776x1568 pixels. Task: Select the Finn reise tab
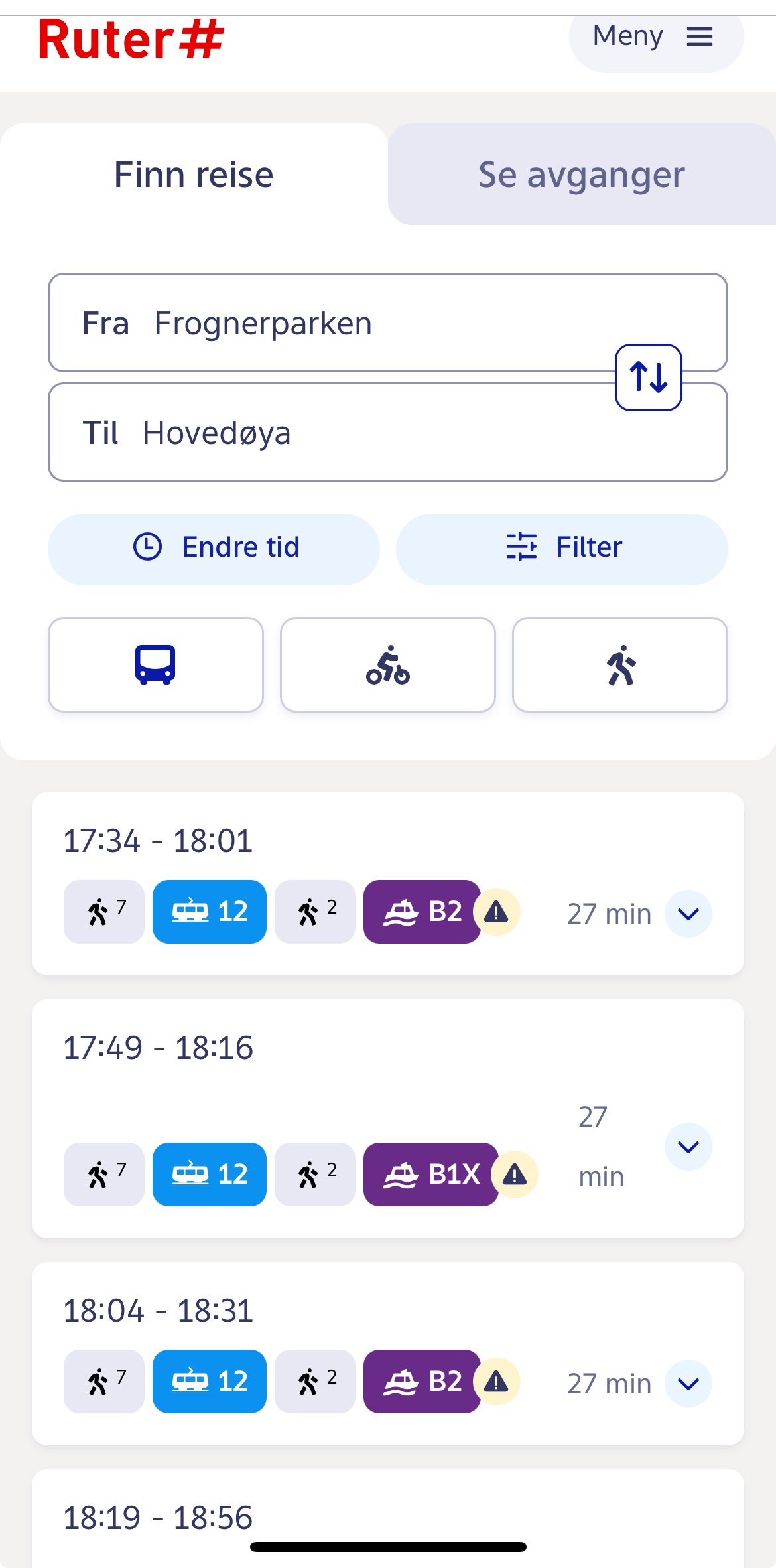[x=194, y=175]
